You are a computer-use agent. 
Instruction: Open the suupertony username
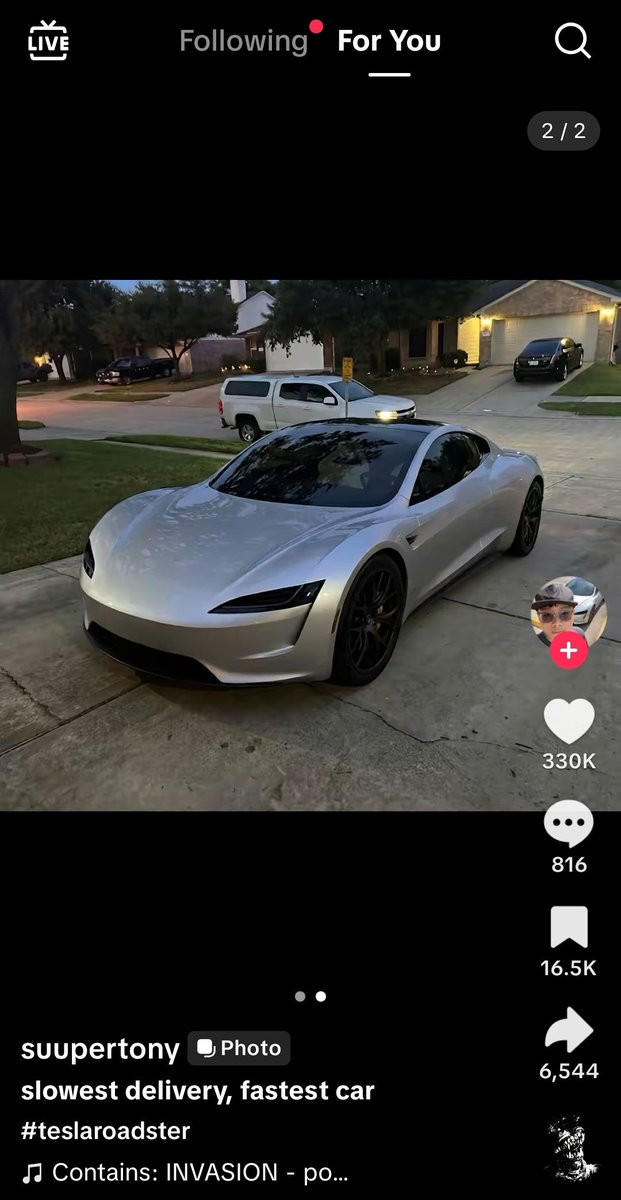tap(100, 1049)
